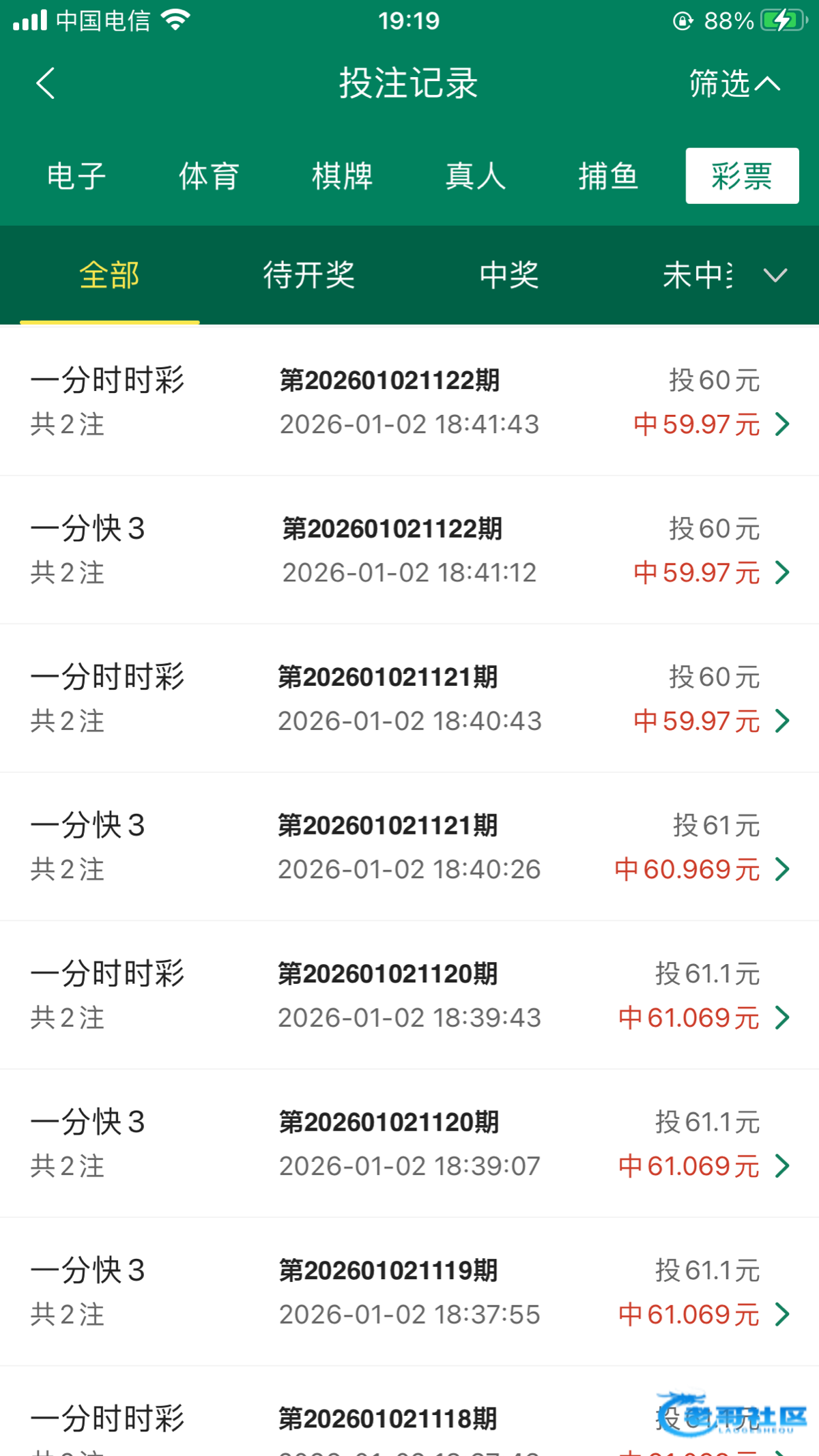The image size is (819, 1456).
Task: Switch to the 捕鱼 category
Action: (608, 176)
